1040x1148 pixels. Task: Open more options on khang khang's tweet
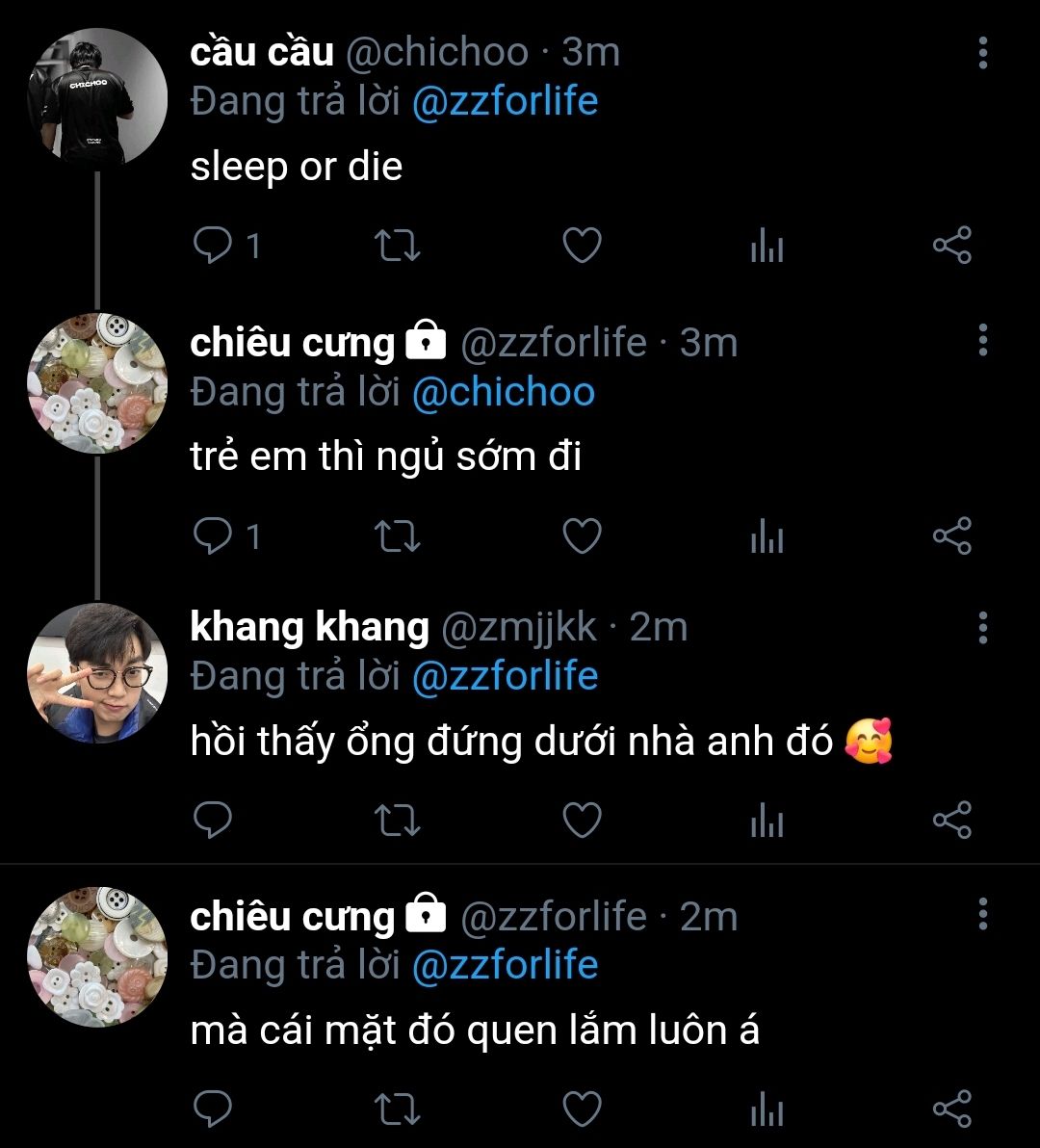pyautogui.click(x=982, y=627)
